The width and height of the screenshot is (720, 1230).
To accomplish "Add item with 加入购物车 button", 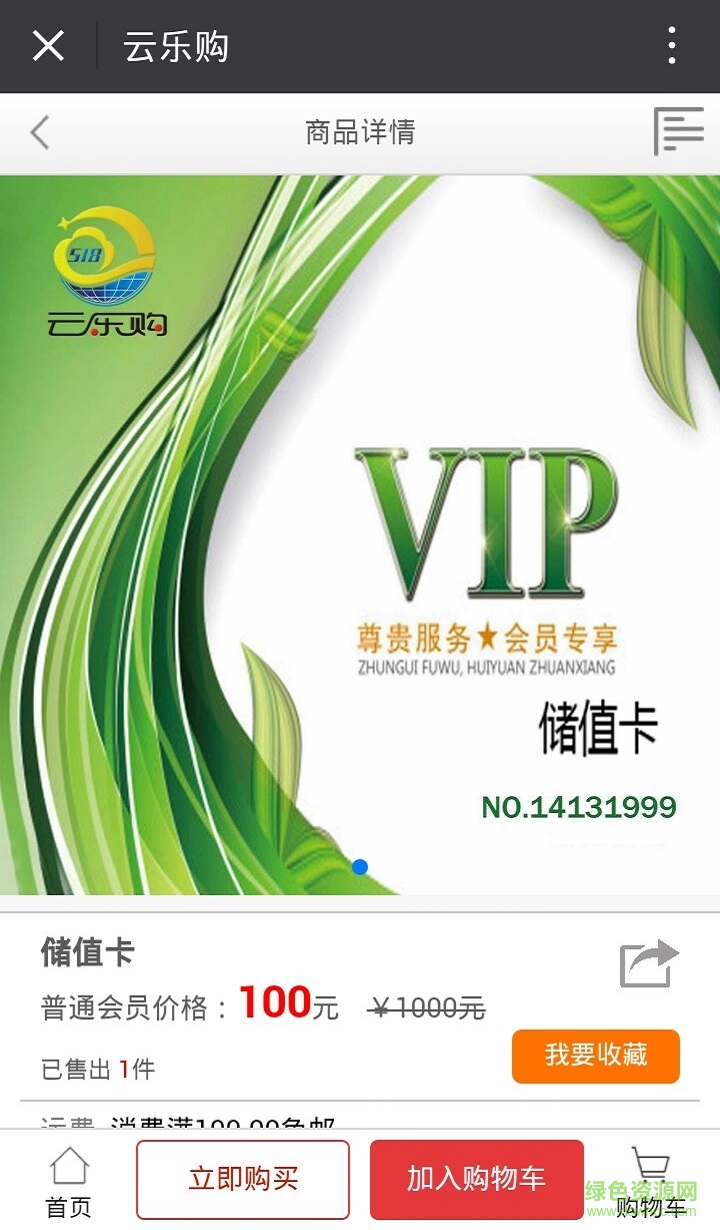I will point(476,1179).
